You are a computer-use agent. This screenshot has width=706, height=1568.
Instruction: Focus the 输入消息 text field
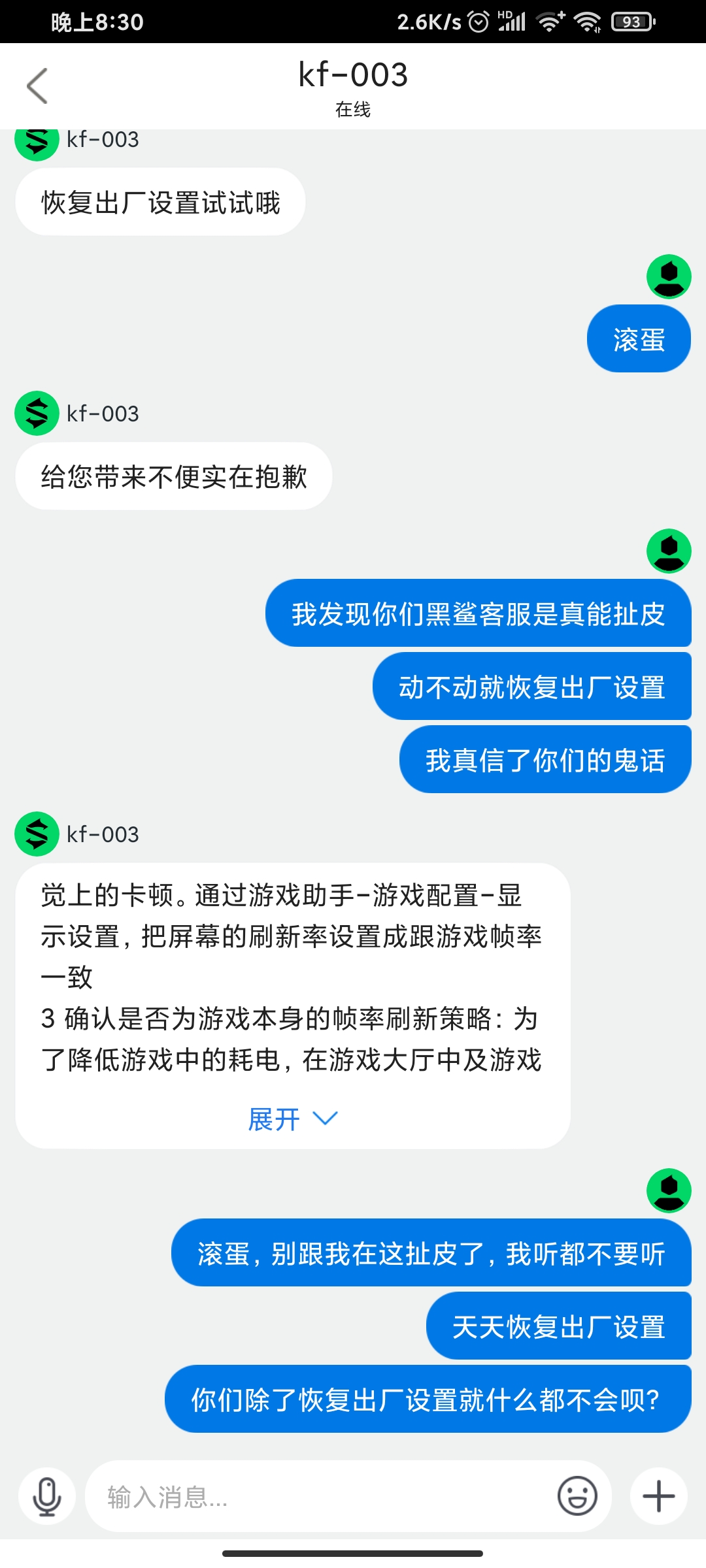[320, 1496]
